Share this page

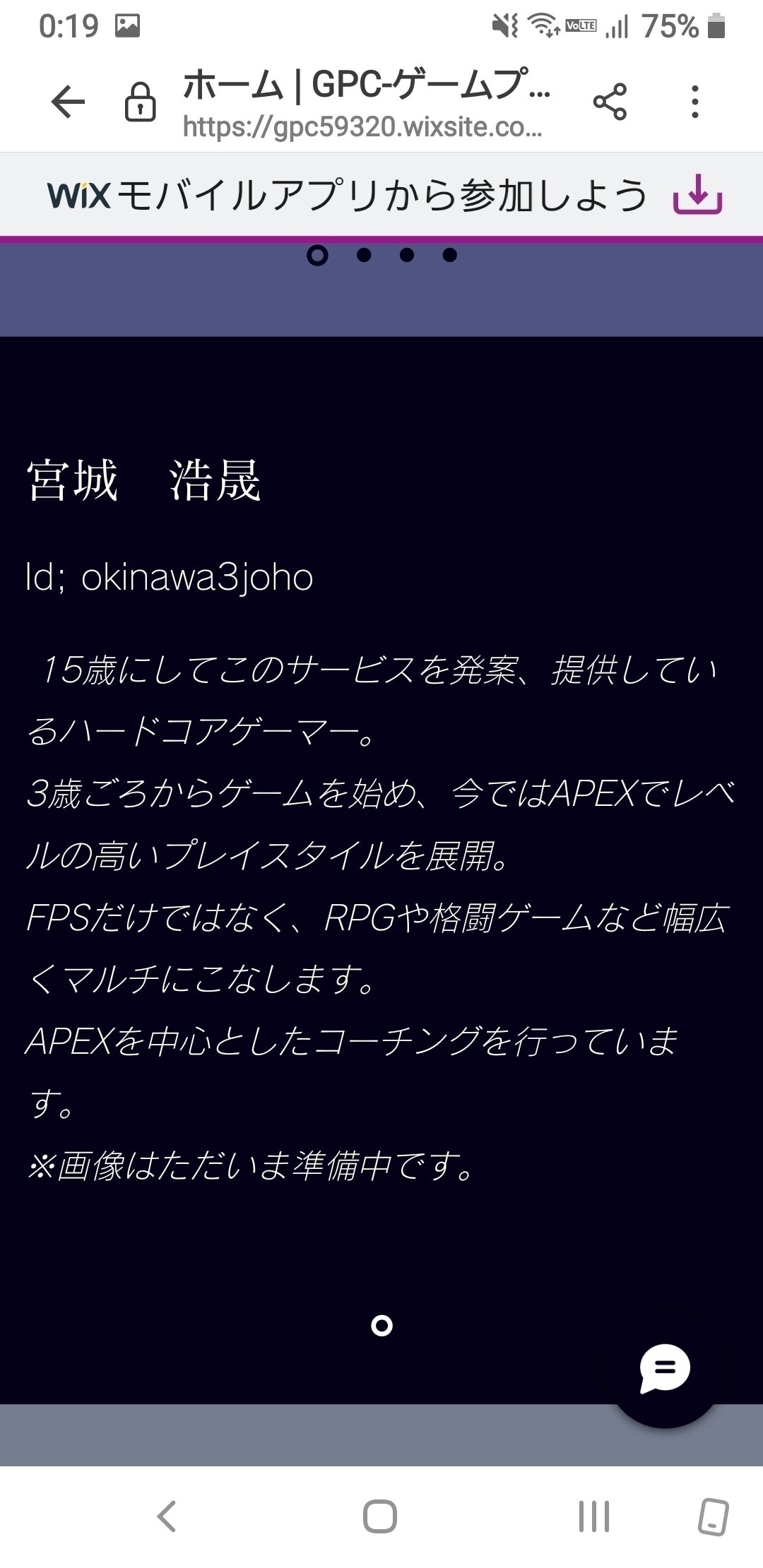click(x=610, y=102)
